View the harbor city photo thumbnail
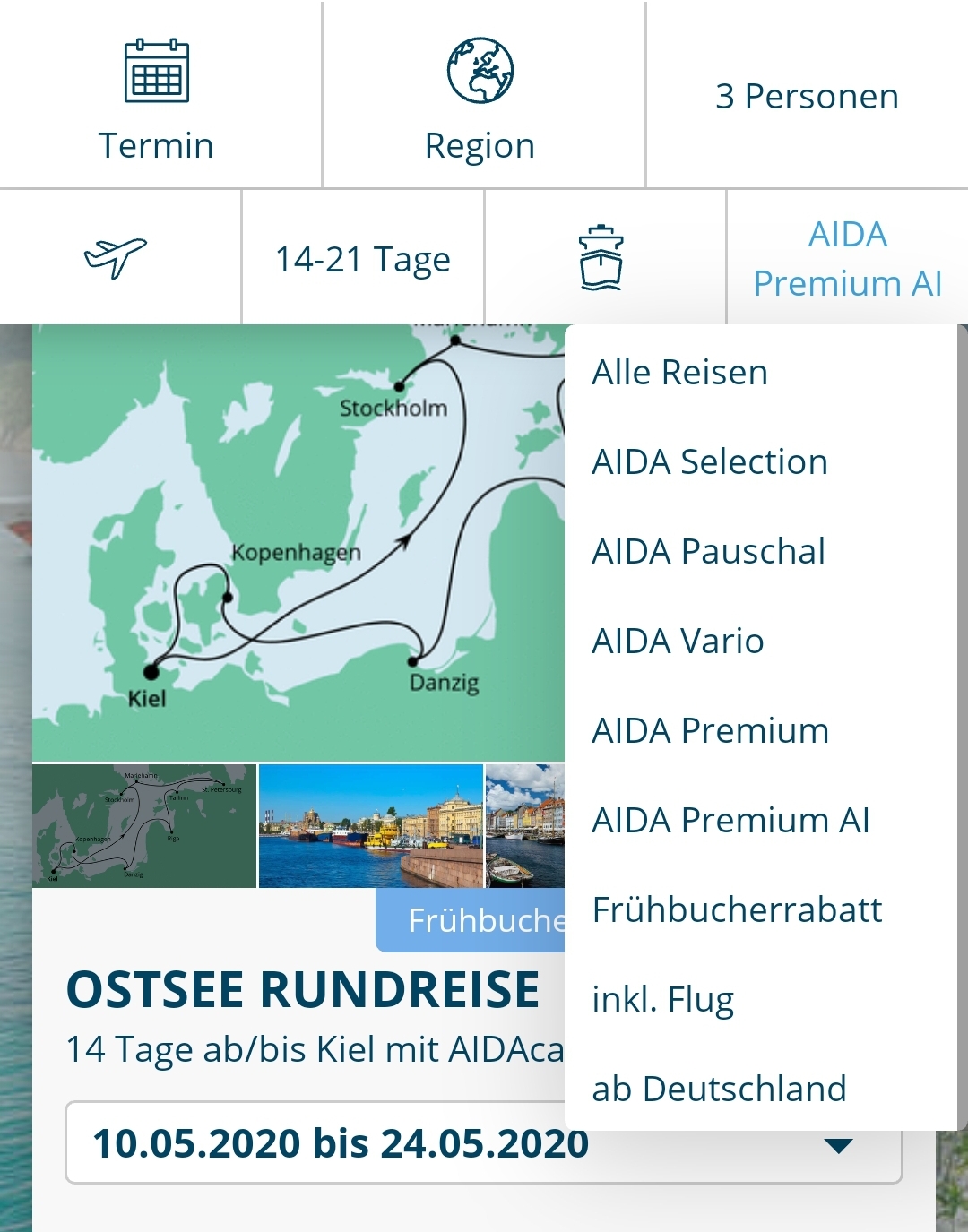 coord(370,825)
